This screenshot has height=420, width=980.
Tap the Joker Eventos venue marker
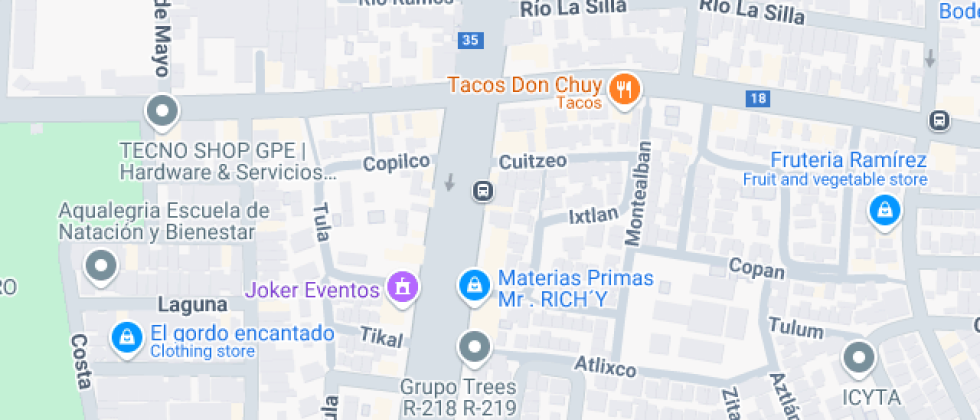pos(403,288)
